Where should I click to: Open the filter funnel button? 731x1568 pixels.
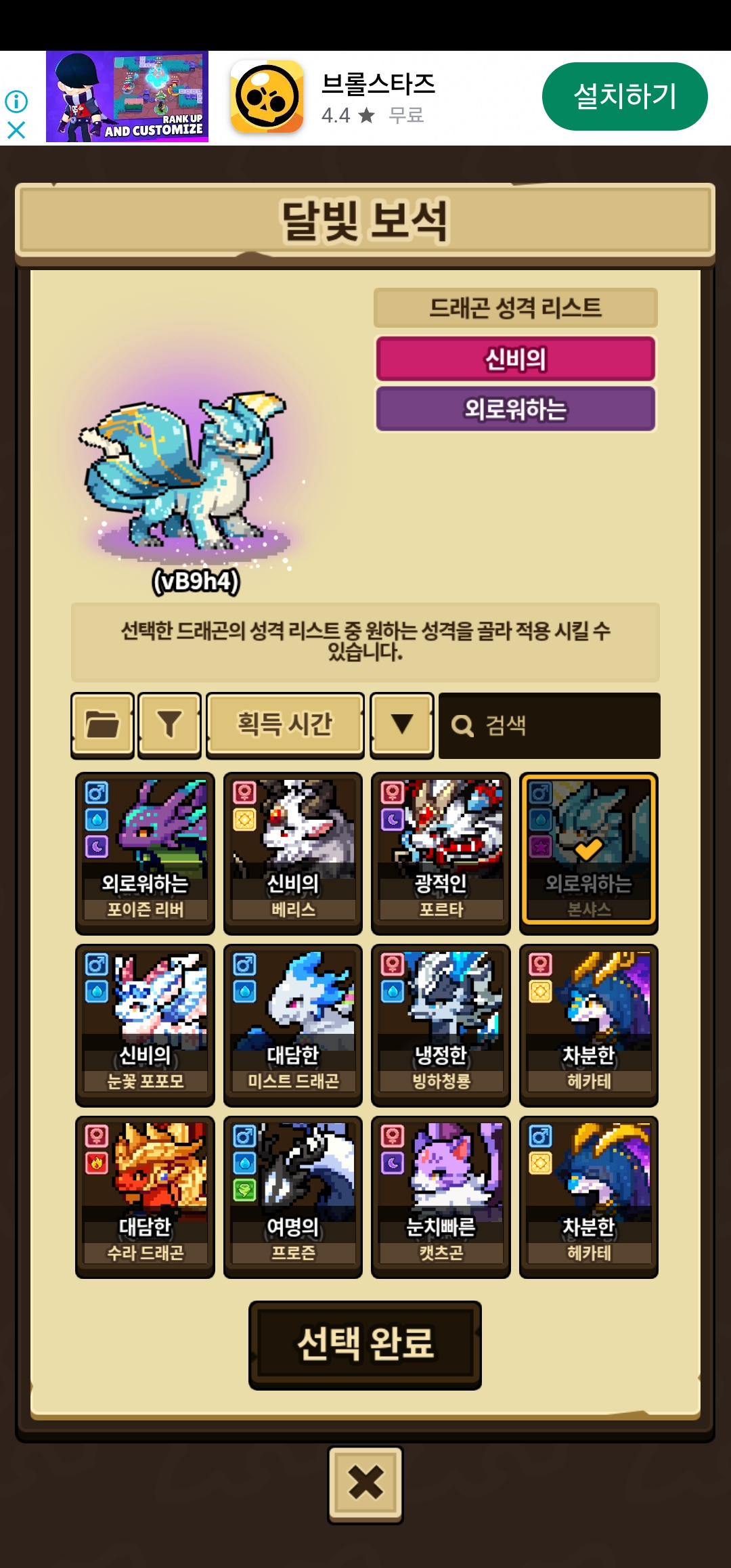169,725
